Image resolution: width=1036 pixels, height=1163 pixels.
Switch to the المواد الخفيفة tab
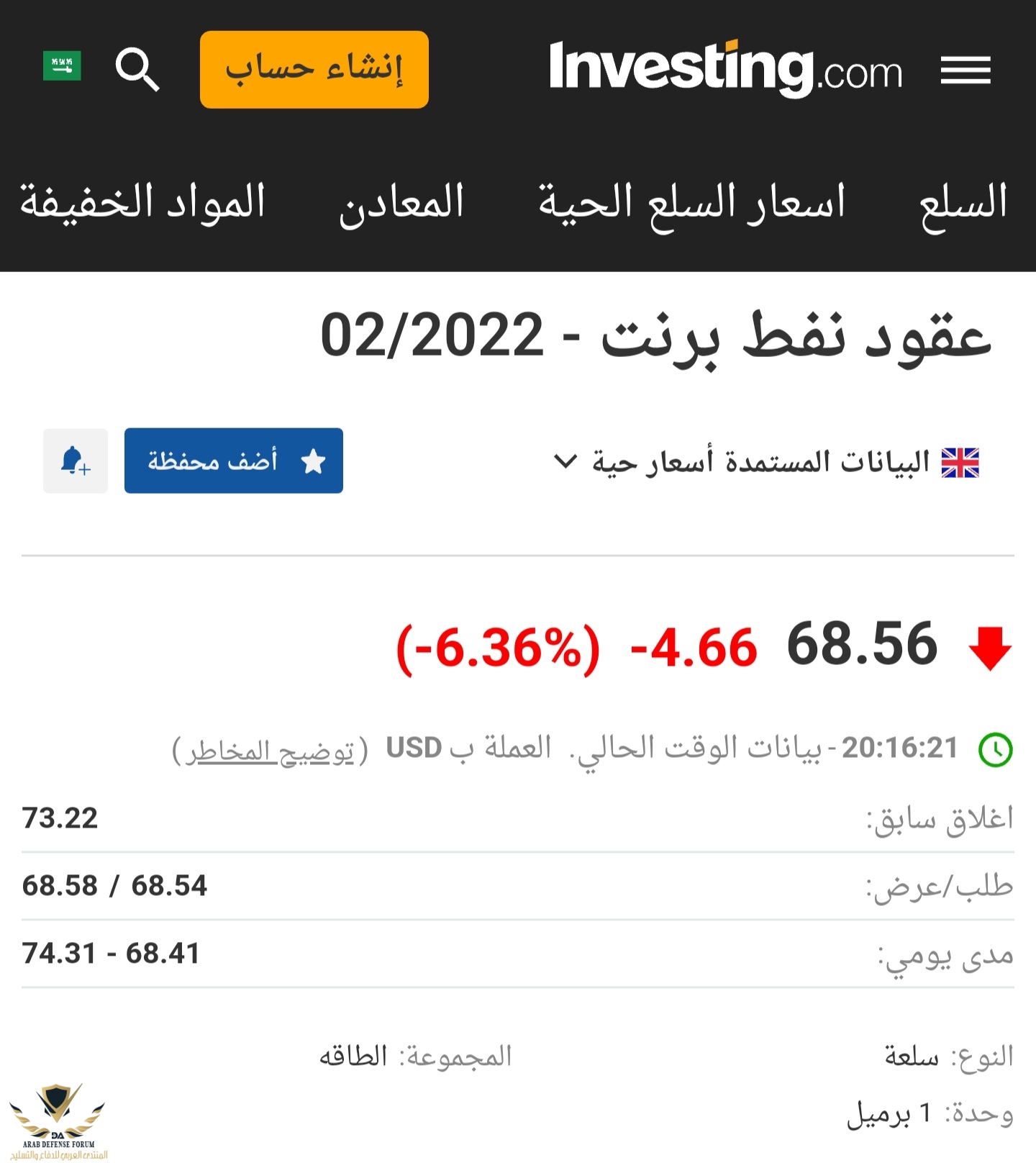(142, 202)
